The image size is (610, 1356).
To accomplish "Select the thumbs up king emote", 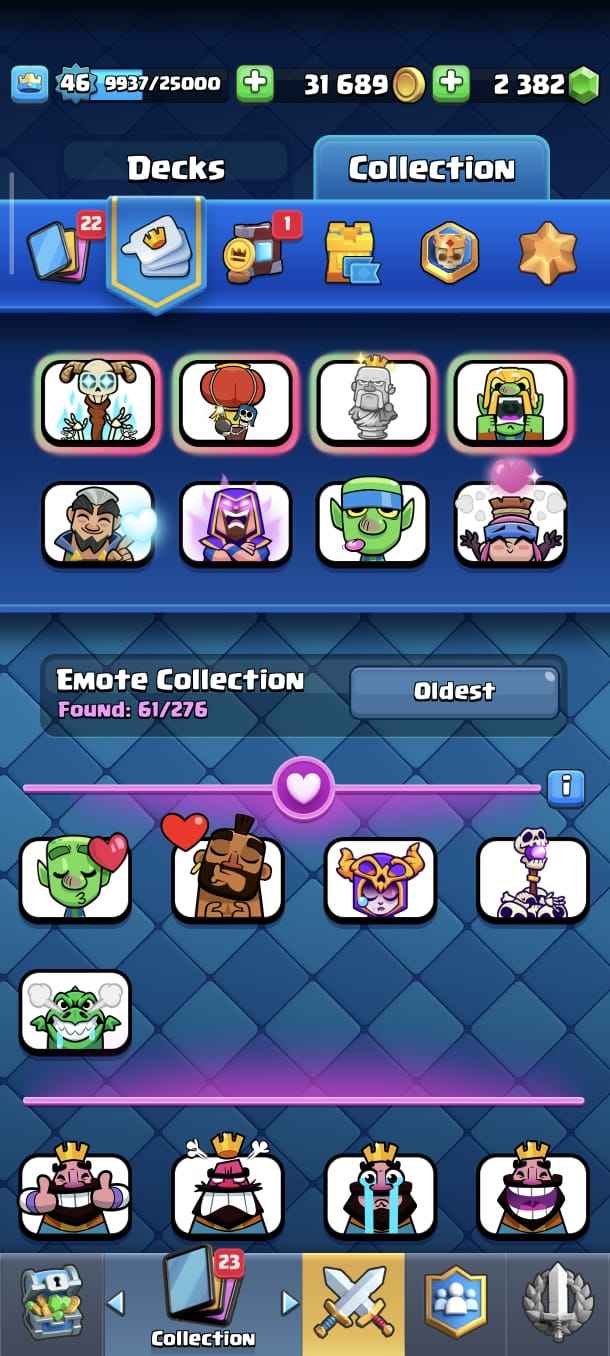I will pos(75,1195).
